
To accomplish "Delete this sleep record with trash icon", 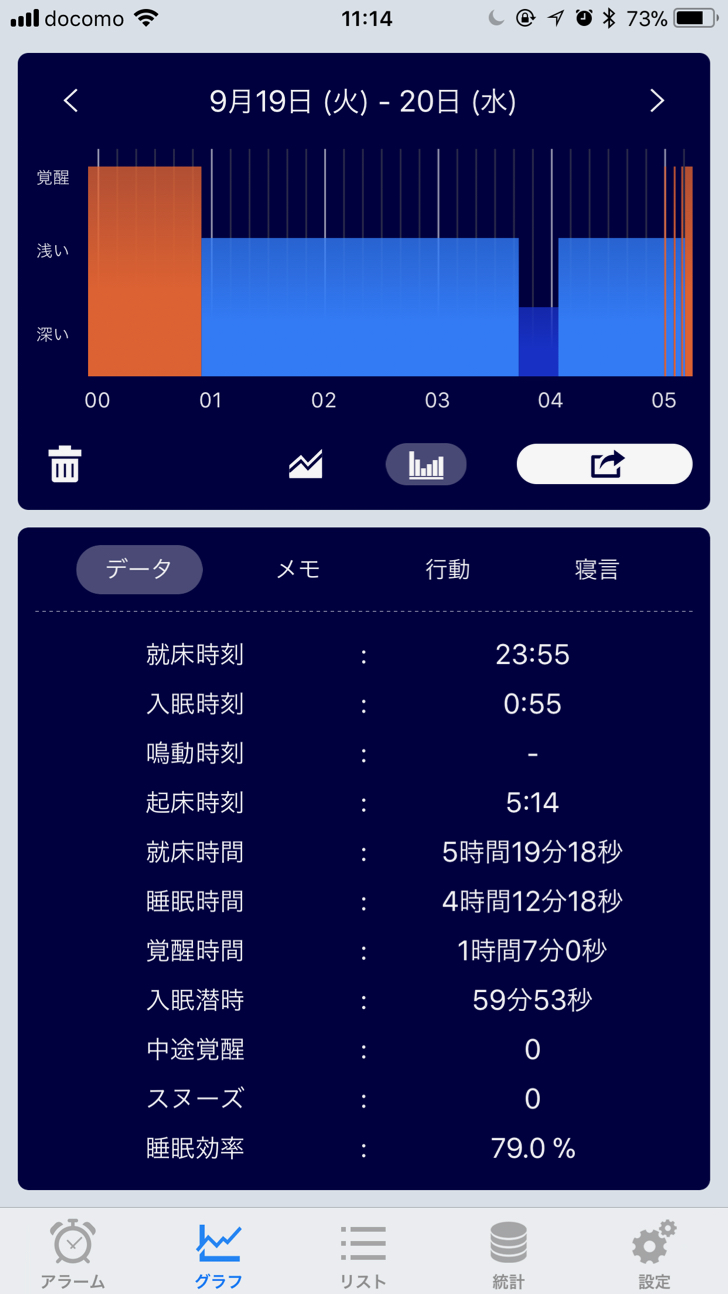I will coord(65,465).
